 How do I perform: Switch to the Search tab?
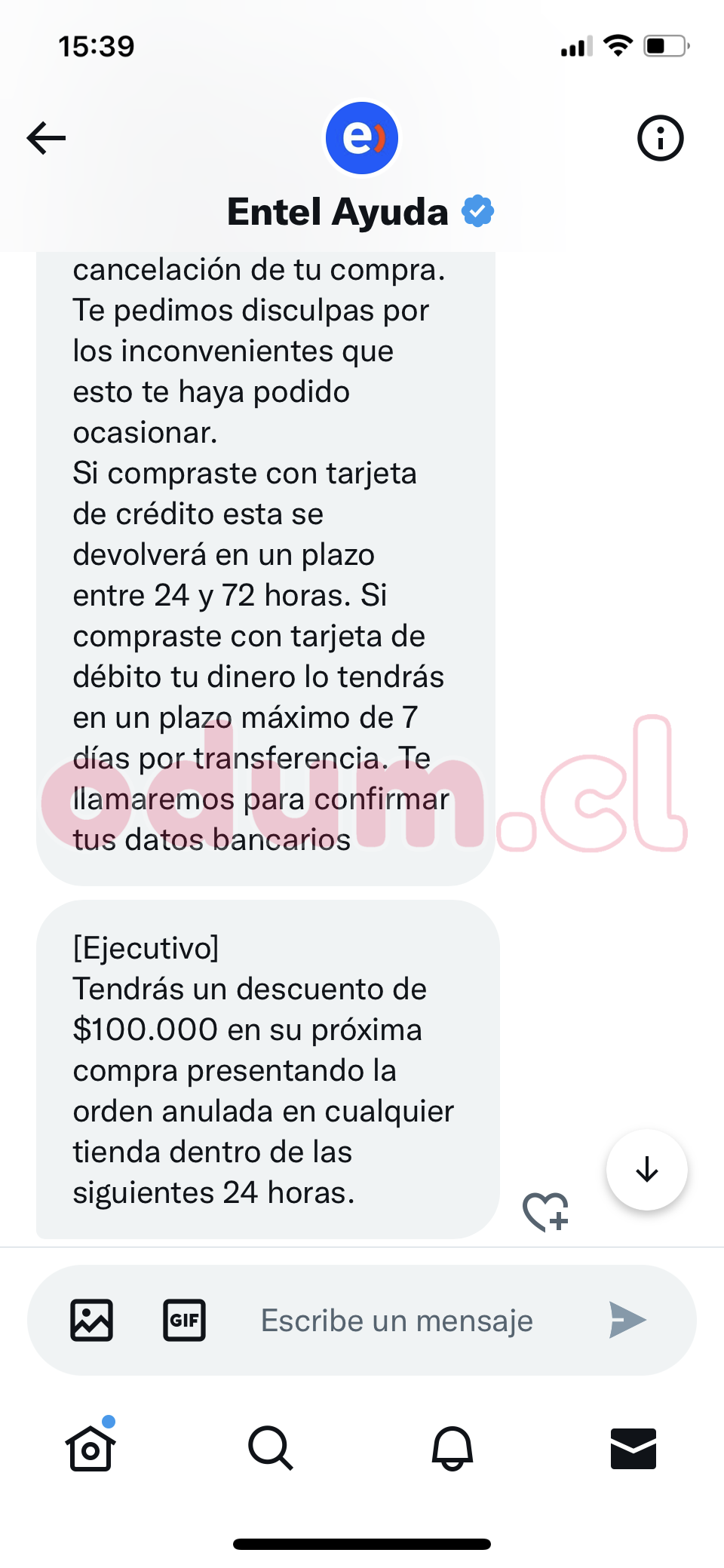point(271,1448)
